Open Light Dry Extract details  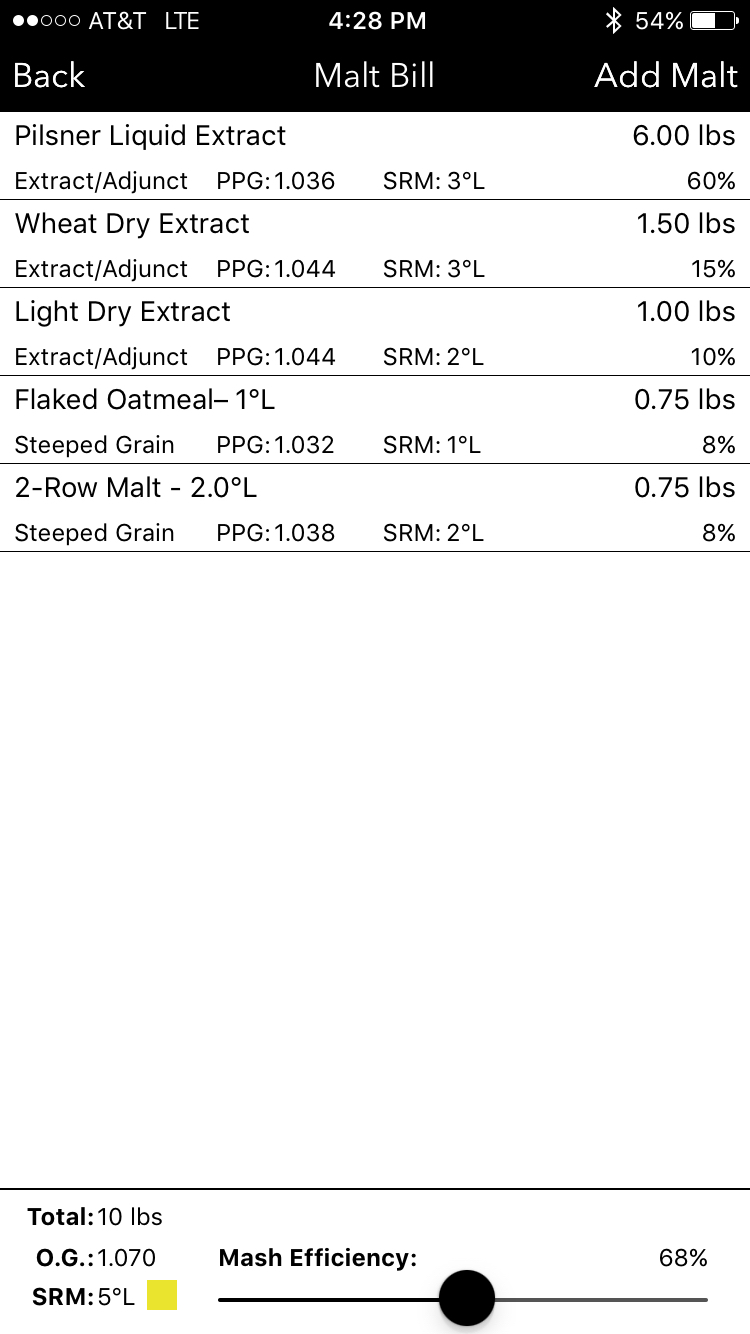(x=375, y=332)
